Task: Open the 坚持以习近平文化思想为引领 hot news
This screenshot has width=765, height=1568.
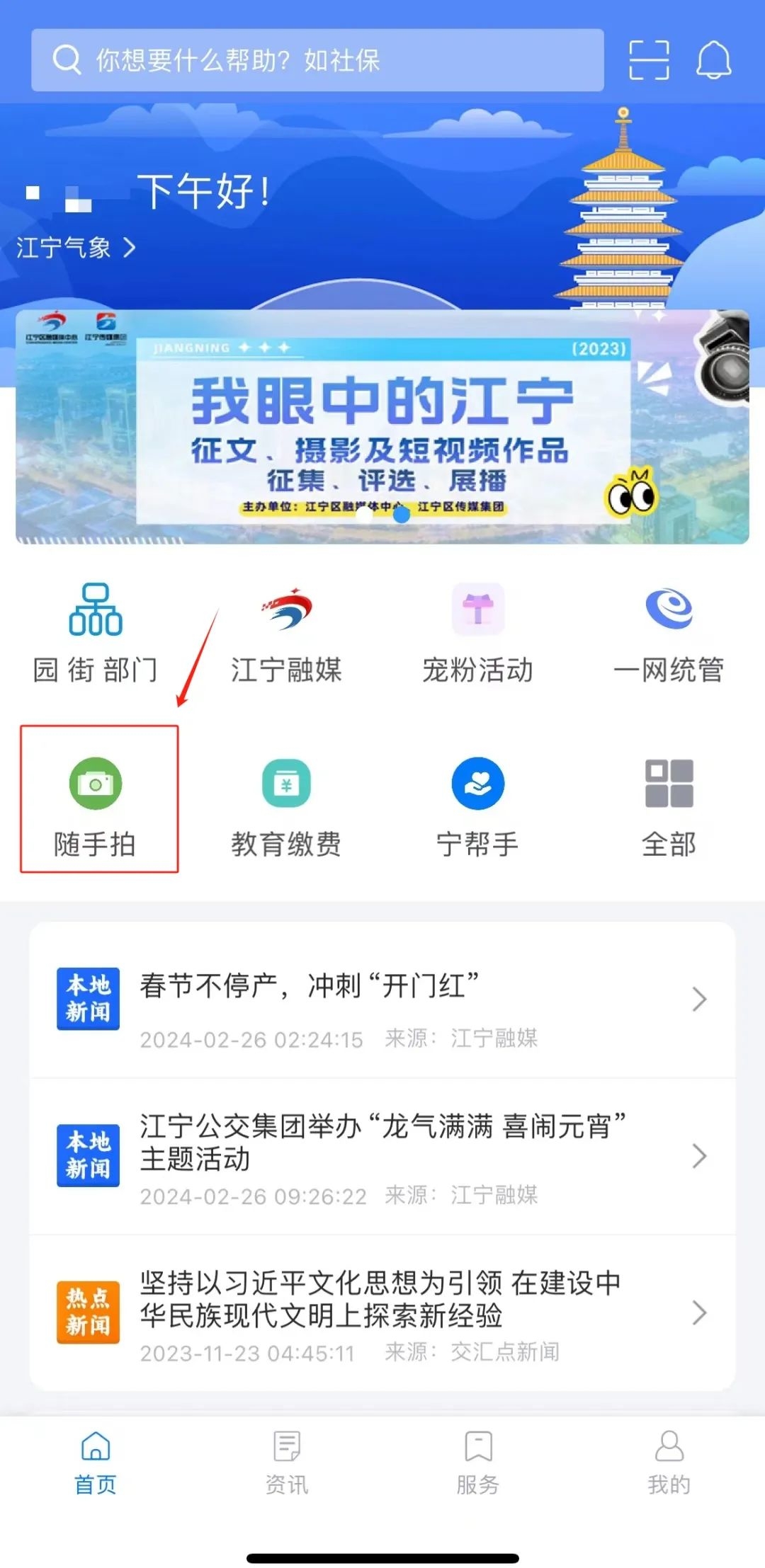Action: tap(382, 1313)
